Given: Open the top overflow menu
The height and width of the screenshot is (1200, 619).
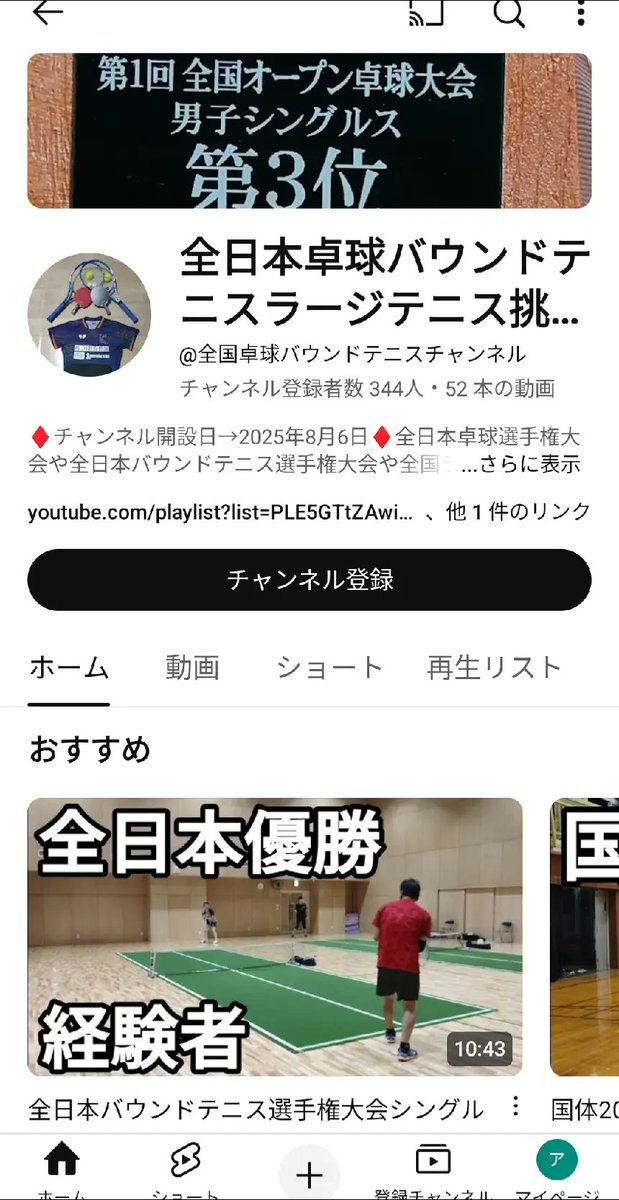Looking at the screenshot, I should [x=581, y=12].
